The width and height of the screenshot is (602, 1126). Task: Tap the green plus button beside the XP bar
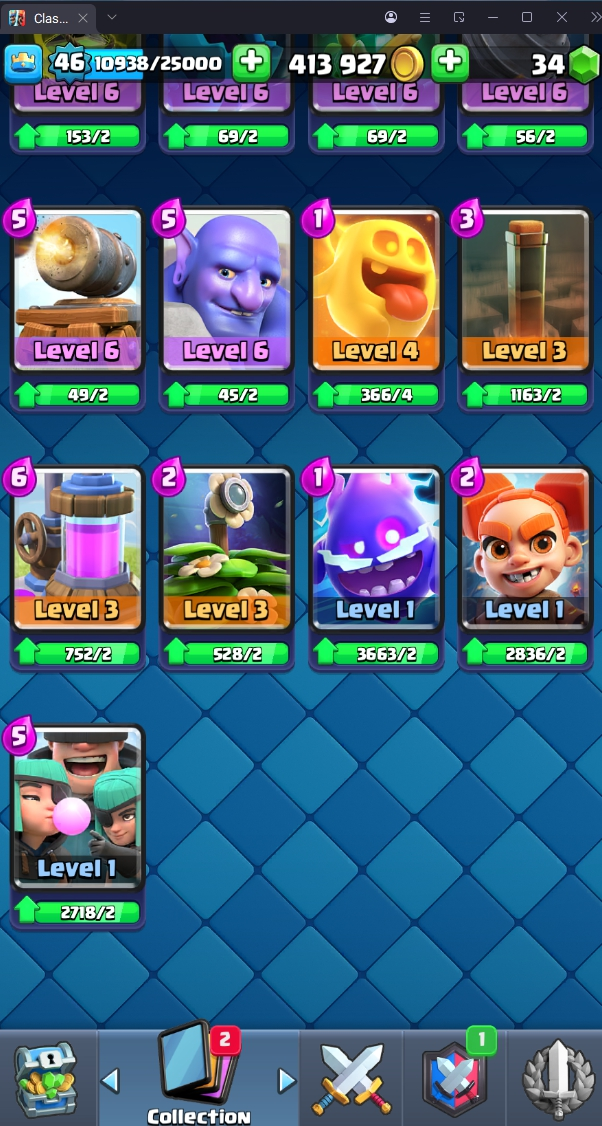pyautogui.click(x=251, y=63)
